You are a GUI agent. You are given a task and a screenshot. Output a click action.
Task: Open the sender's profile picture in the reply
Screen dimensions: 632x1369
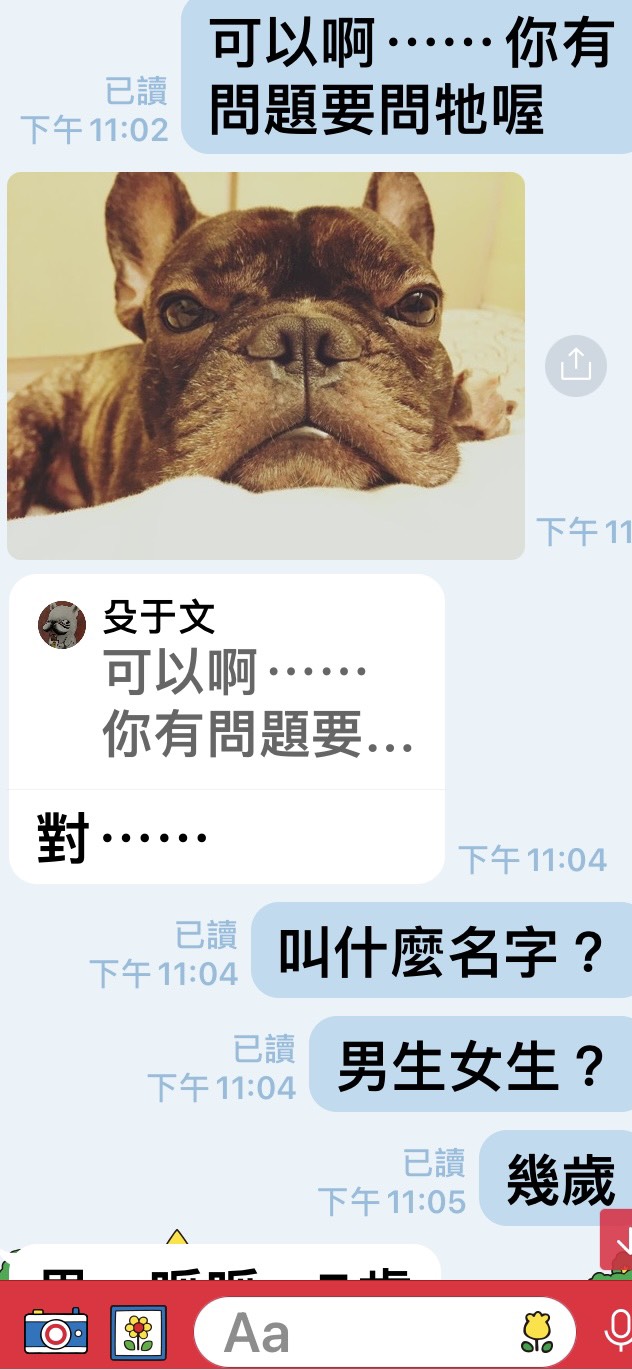[62, 625]
